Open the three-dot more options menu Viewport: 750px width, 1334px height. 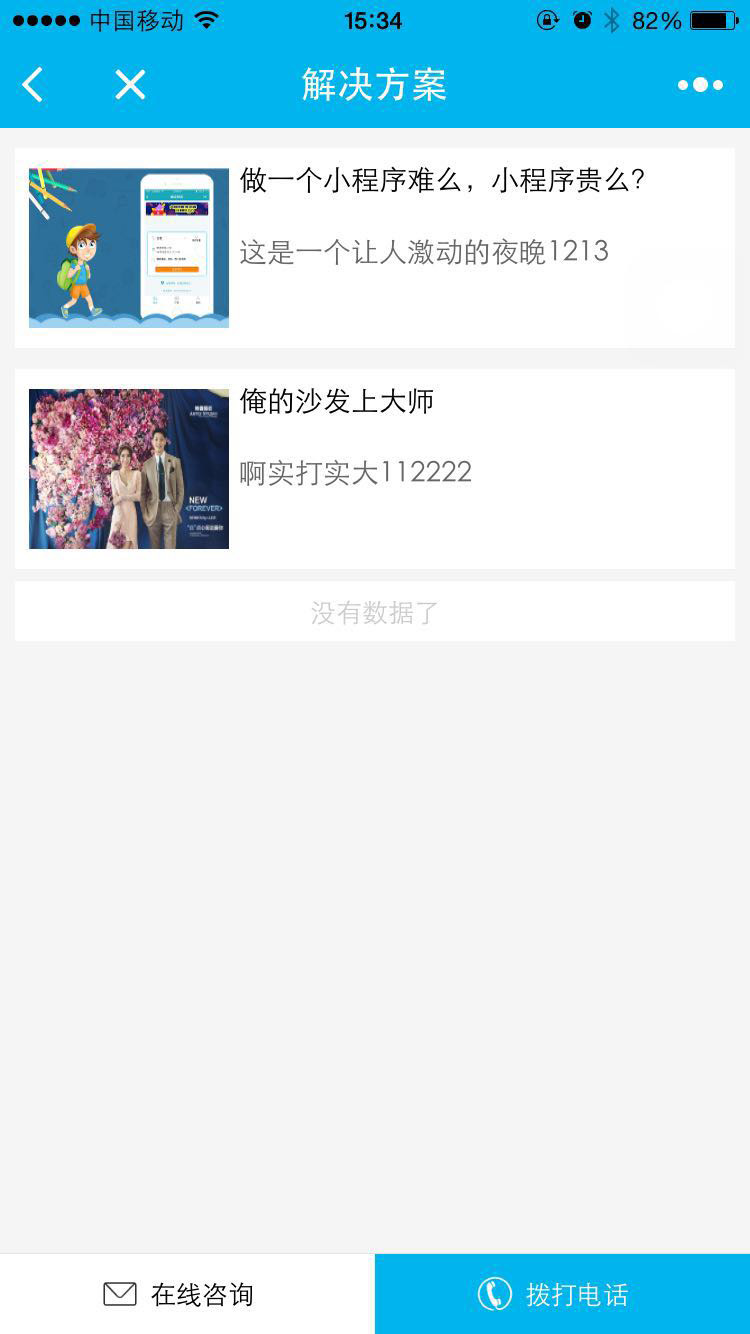[700, 85]
